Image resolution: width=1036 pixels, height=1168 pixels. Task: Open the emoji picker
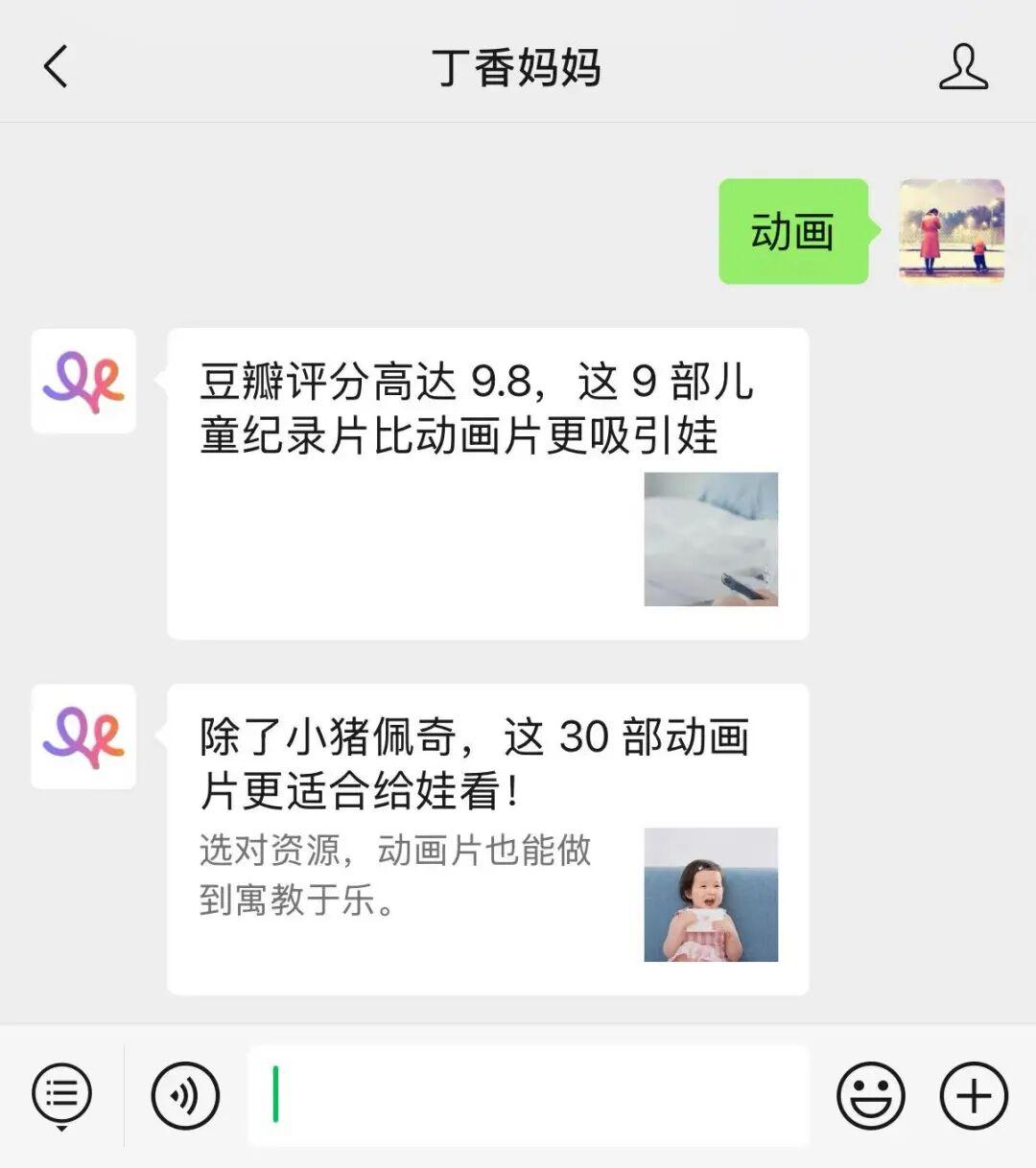870,1095
